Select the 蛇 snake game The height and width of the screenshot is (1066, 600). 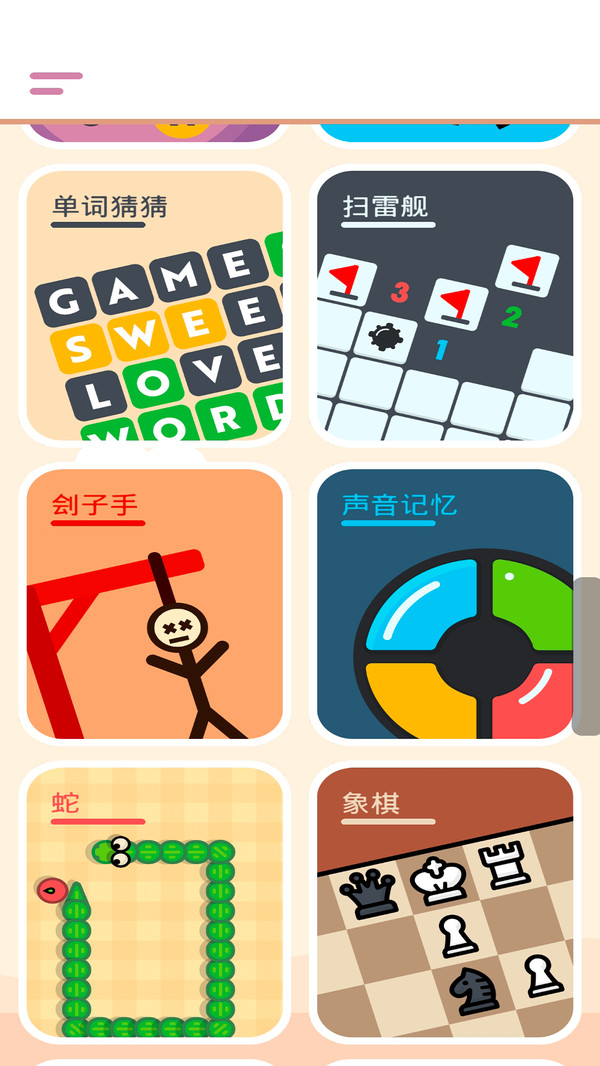point(155,902)
